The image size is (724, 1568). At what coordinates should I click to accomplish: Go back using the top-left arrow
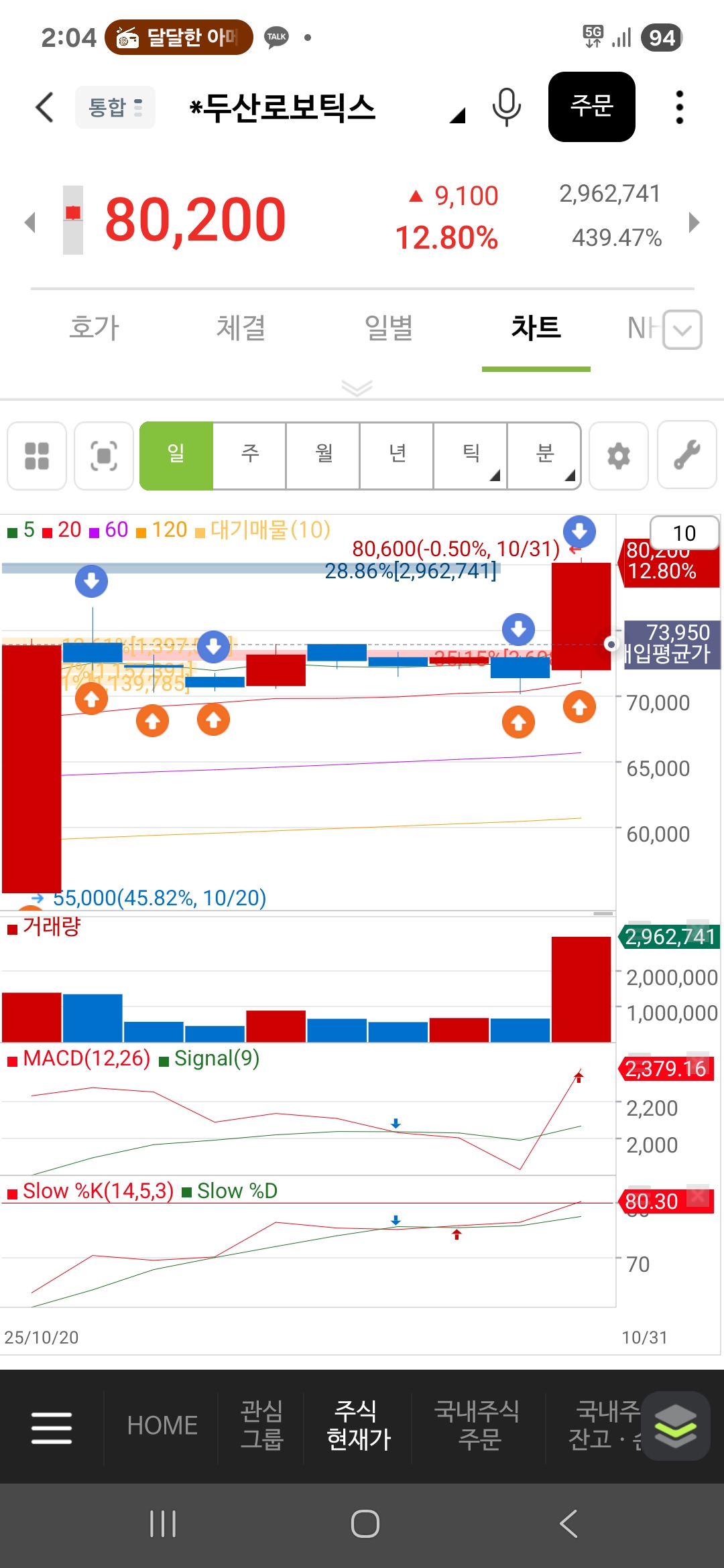pos(44,107)
